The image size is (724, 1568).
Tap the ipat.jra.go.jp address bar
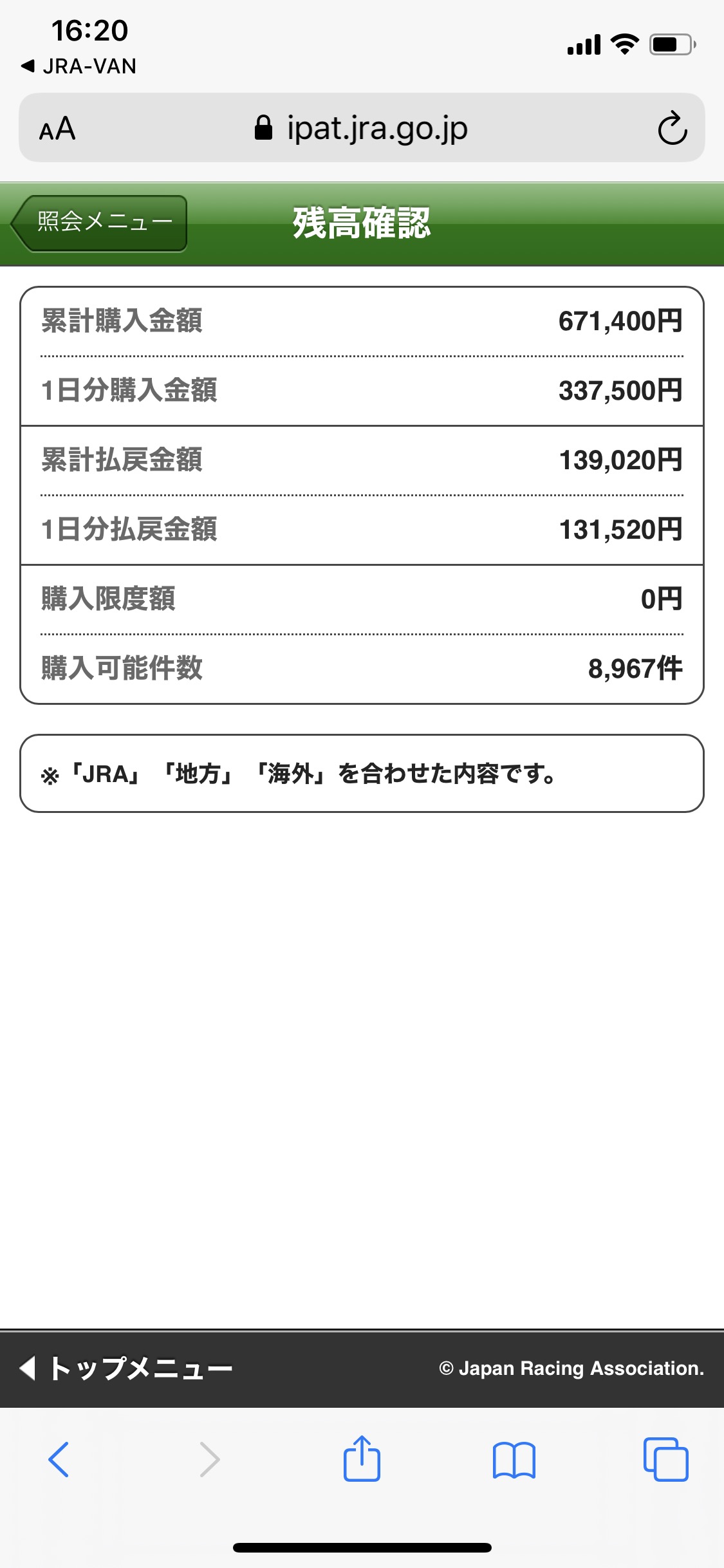[x=362, y=128]
